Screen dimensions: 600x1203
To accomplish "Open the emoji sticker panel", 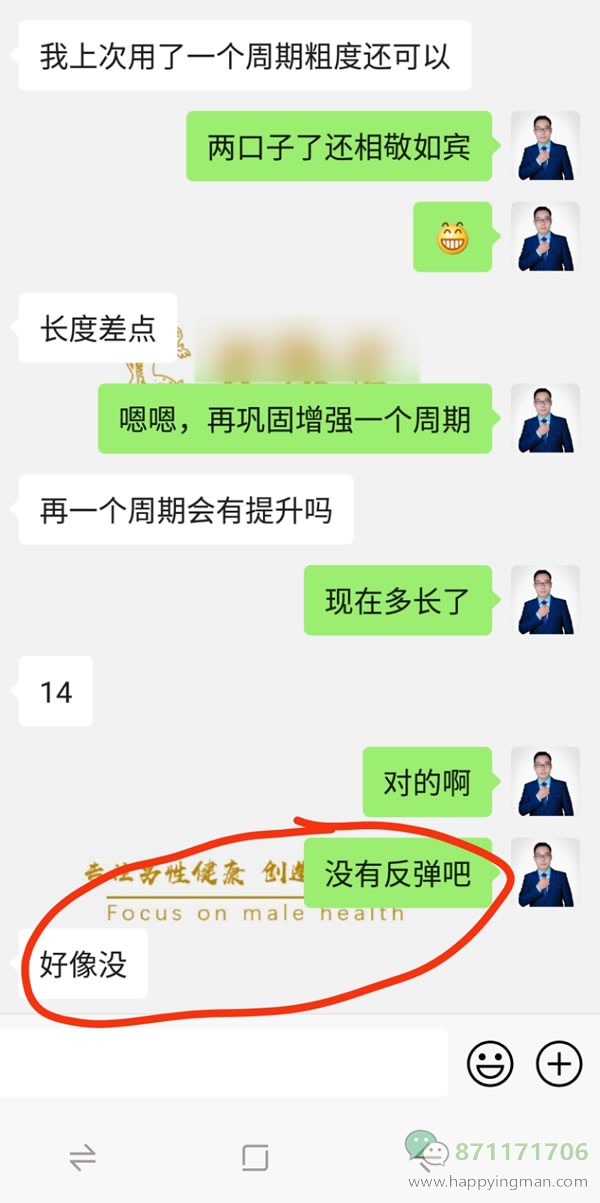I will tap(490, 1063).
